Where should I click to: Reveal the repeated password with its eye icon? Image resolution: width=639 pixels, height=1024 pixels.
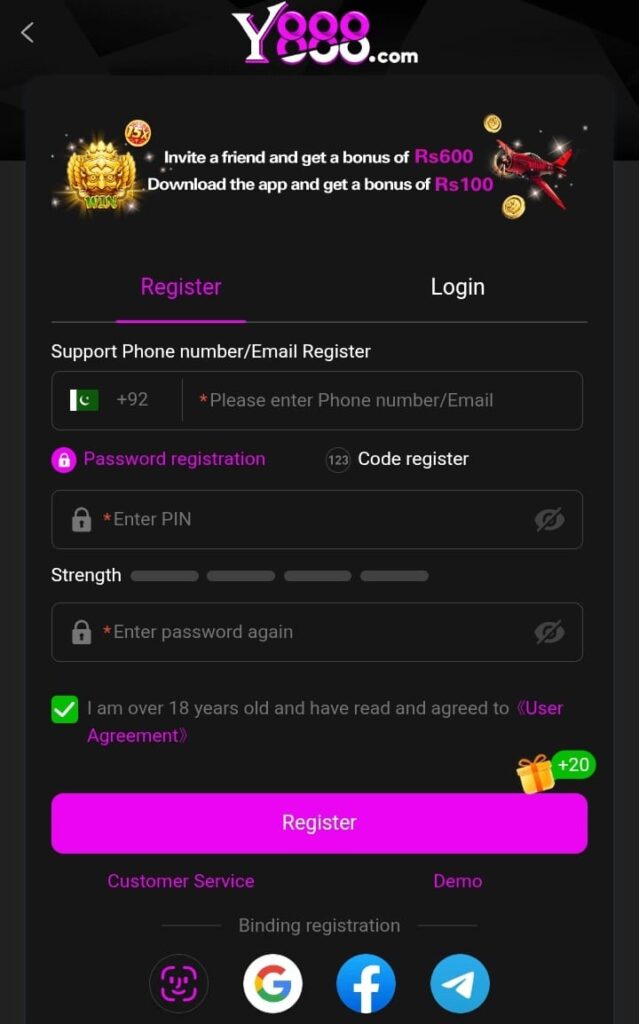click(549, 632)
